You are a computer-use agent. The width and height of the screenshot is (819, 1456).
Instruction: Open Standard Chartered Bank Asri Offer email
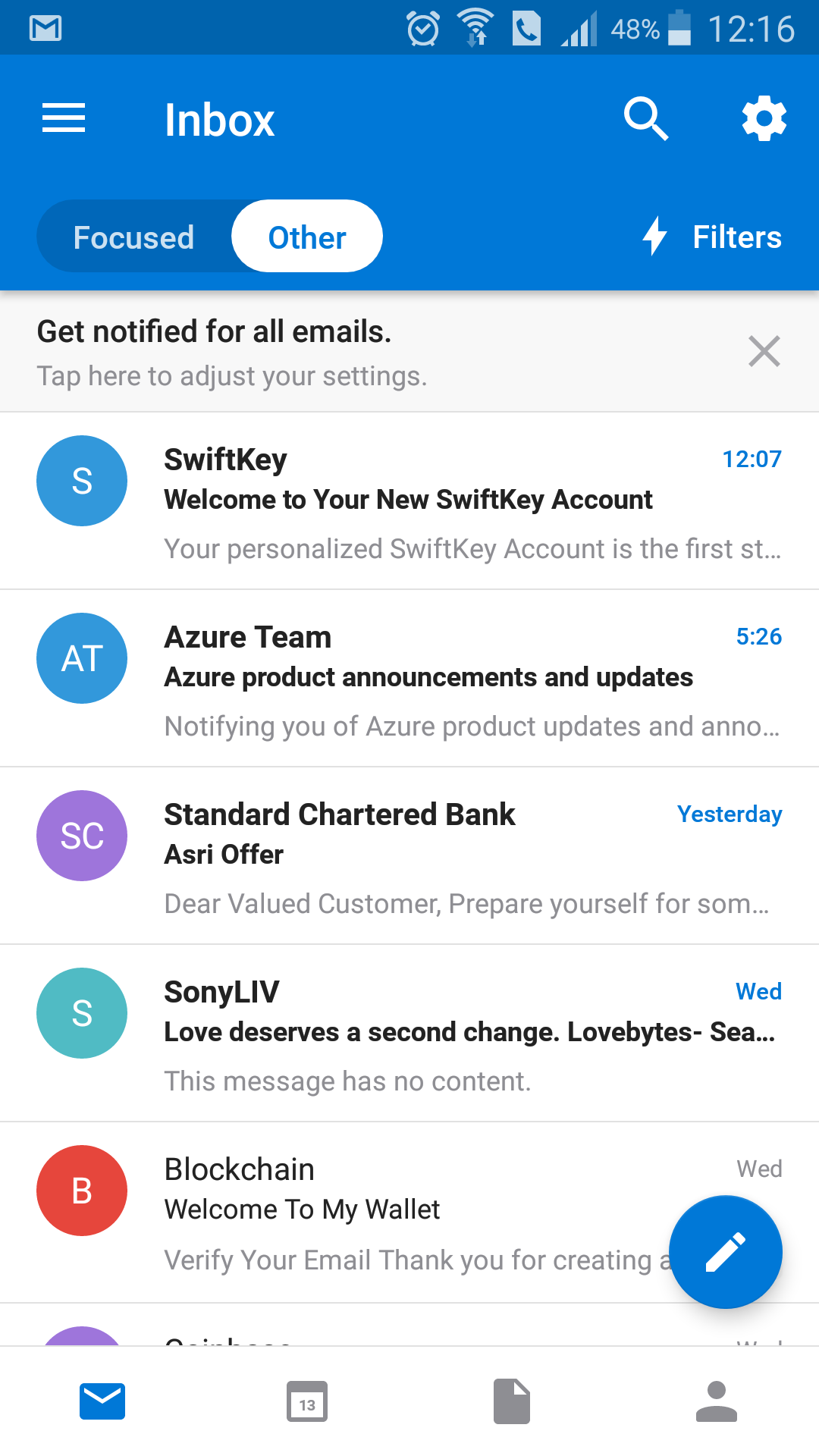point(409,856)
